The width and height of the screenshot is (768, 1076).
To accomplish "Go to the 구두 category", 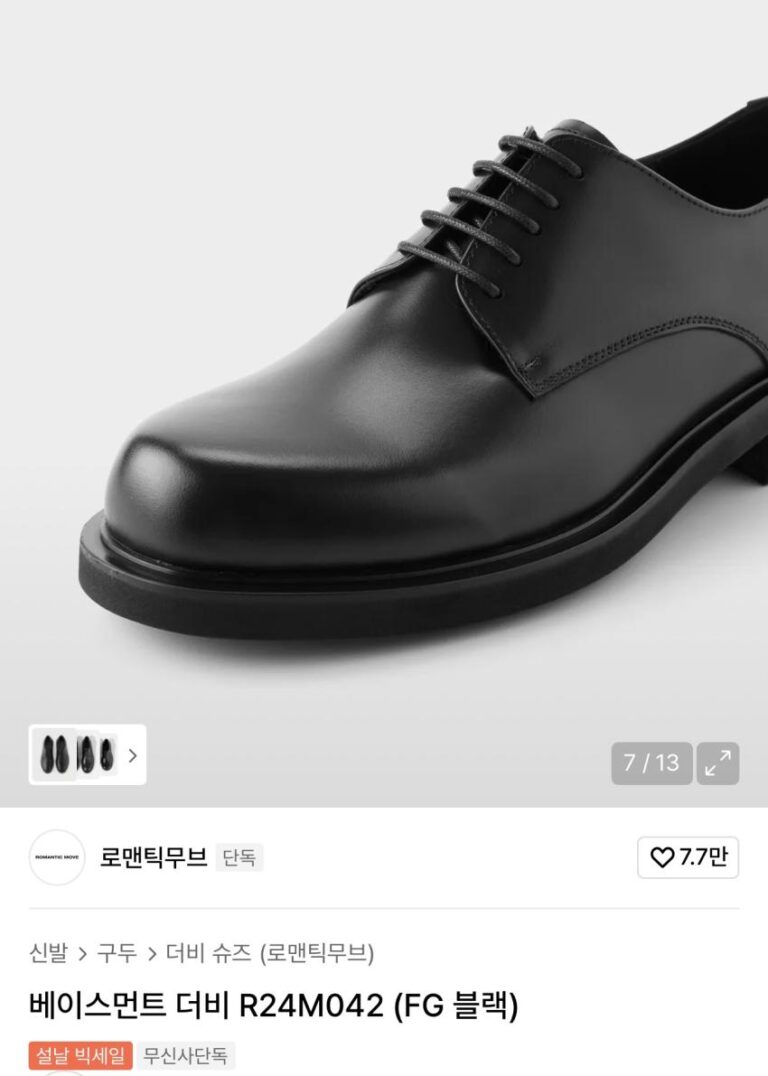I will pyautogui.click(x=116, y=953).
